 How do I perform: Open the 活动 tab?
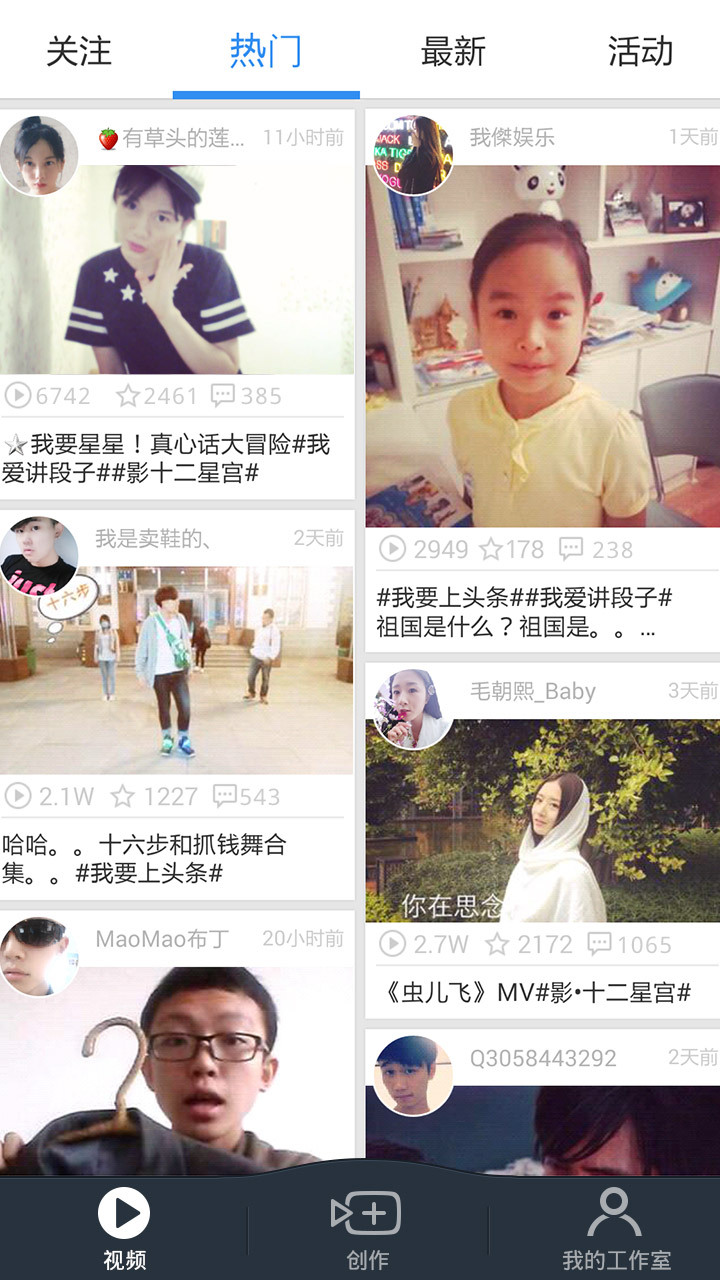640,51
